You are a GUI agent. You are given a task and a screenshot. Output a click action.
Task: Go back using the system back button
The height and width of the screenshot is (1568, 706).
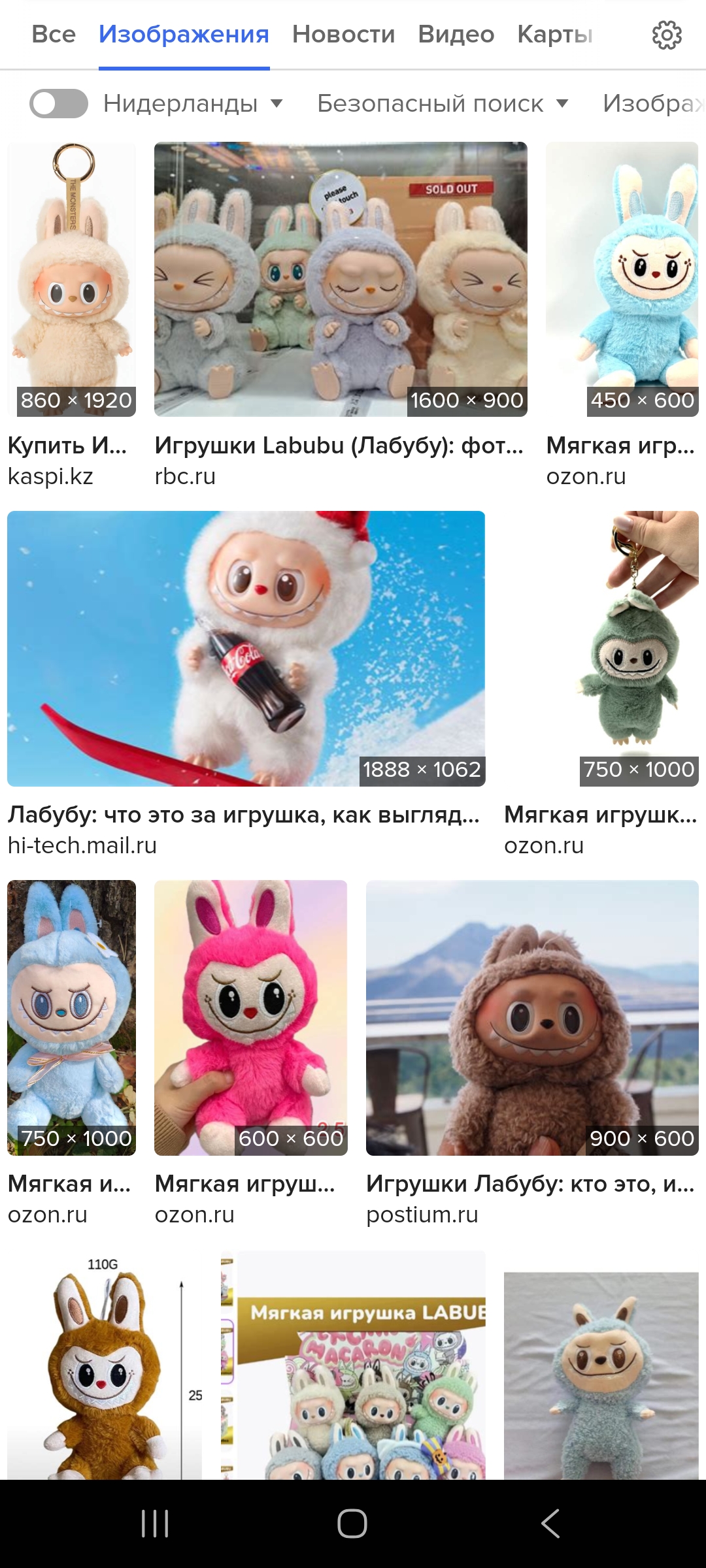pyautogui.click(x=550, y=1524)
